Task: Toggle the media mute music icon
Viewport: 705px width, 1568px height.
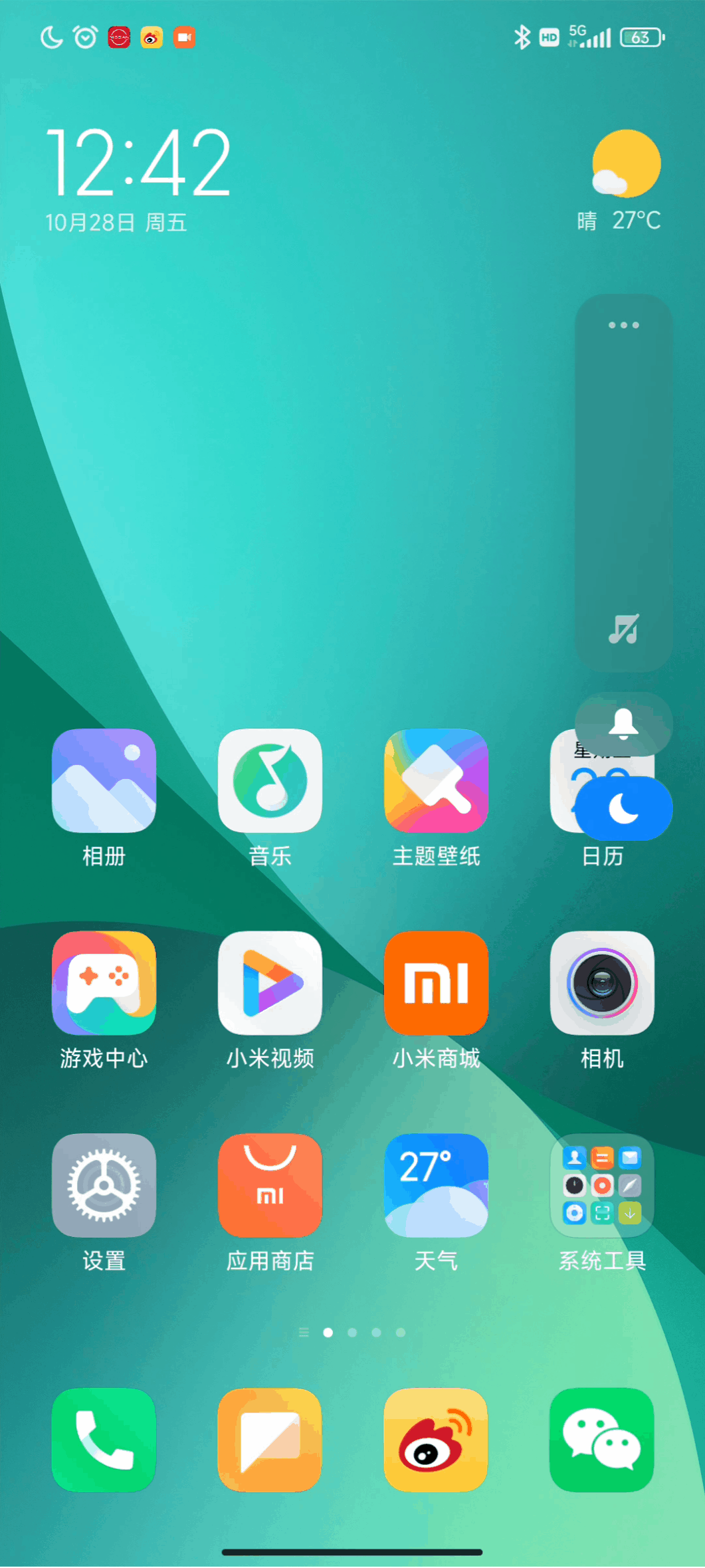Action: coord(623,629)
